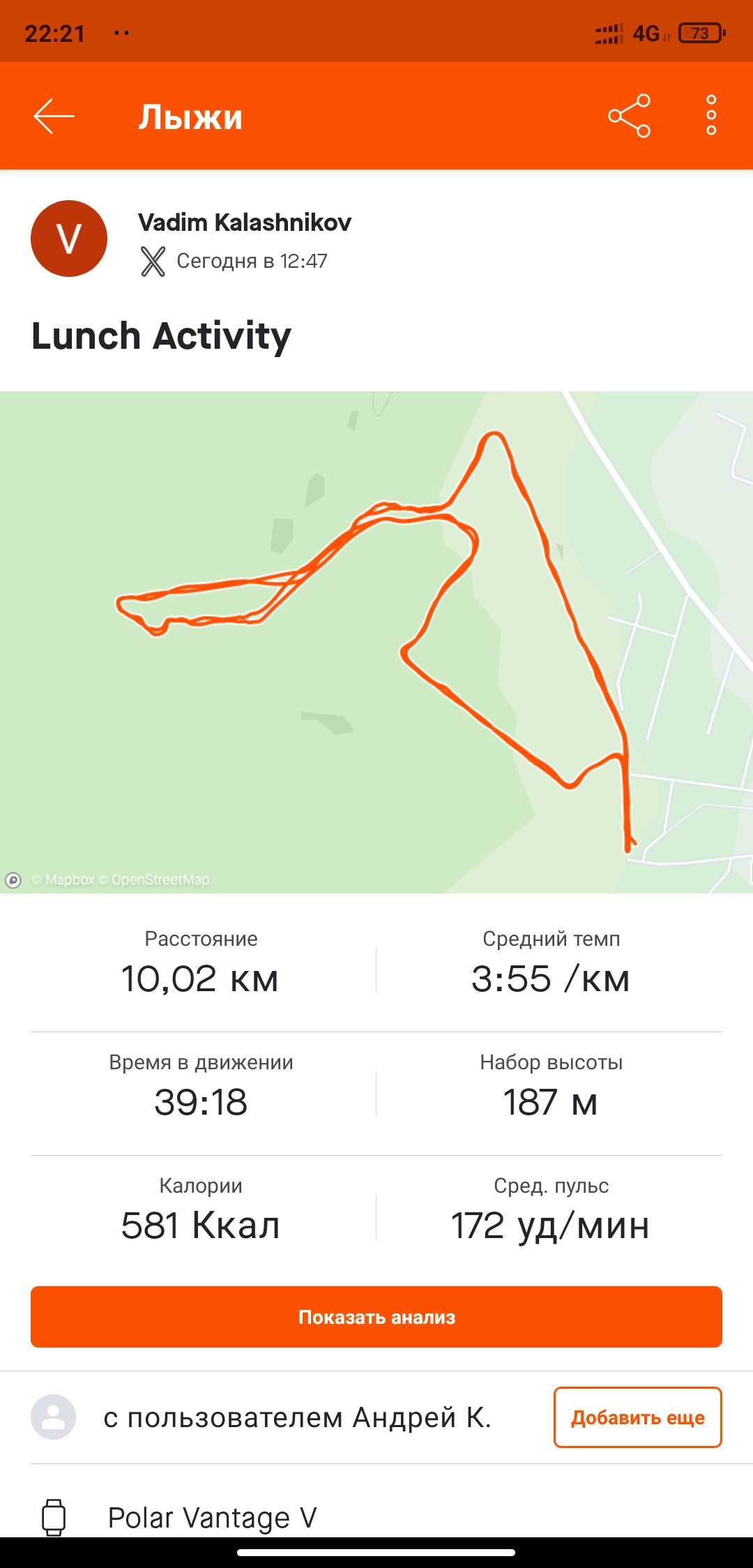Open Vadim Kalashnikov's profile avatar

tap(69, 239)
